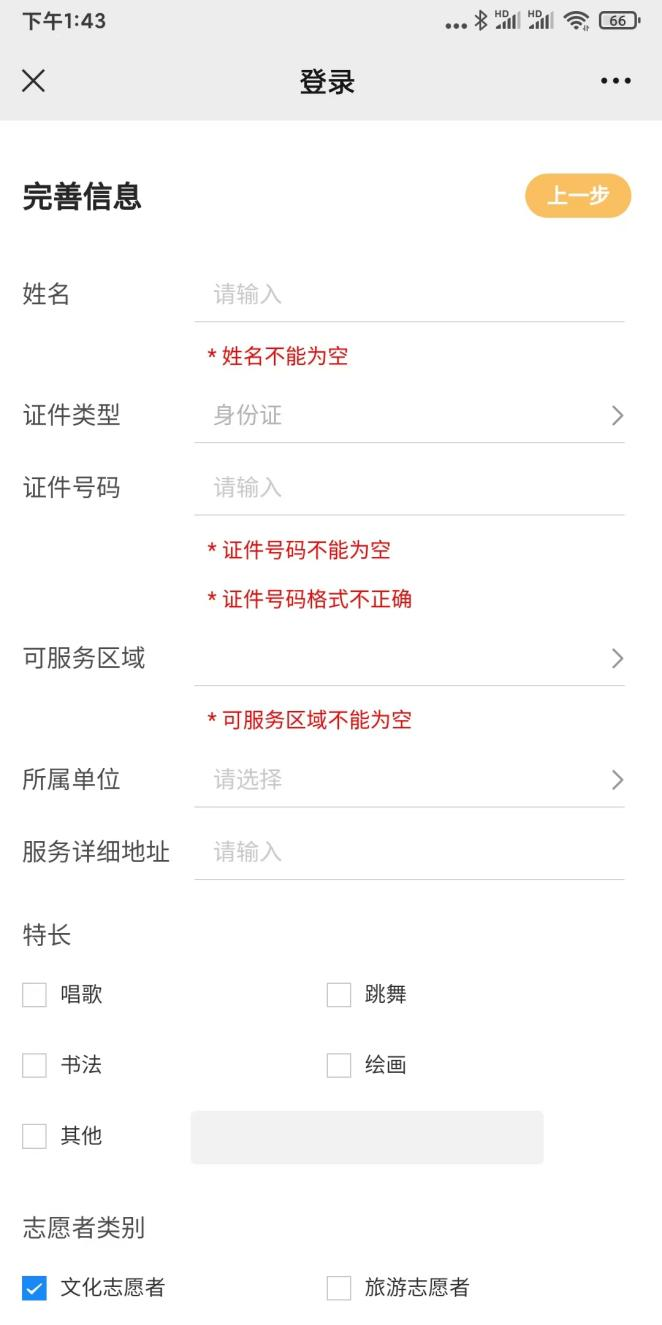Close the login page
The image size is (662, 1325).
click(x=34, y=81)
